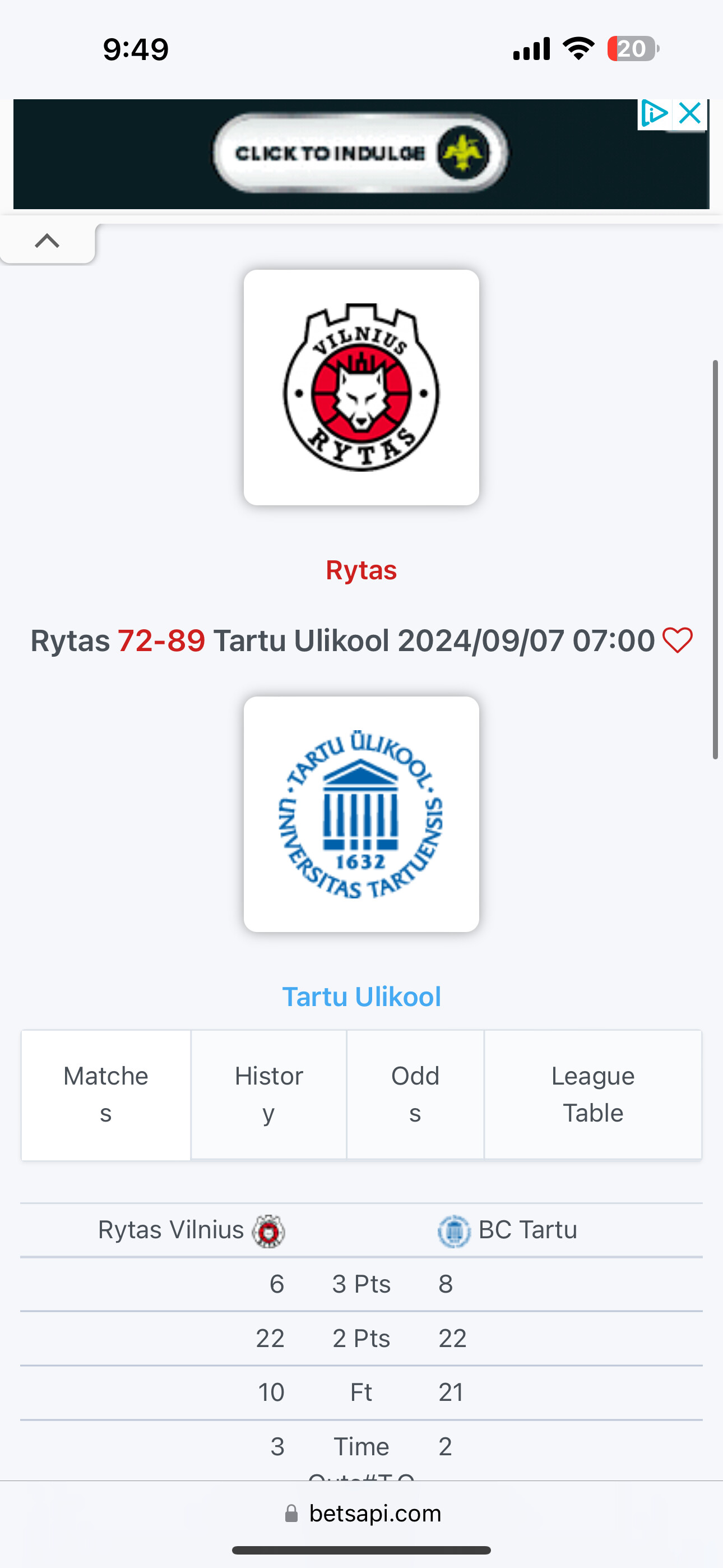The image size is (723, 1568).
Task: Open the Tartu Ulikool logo tile
Action: [x=361, y=814]
